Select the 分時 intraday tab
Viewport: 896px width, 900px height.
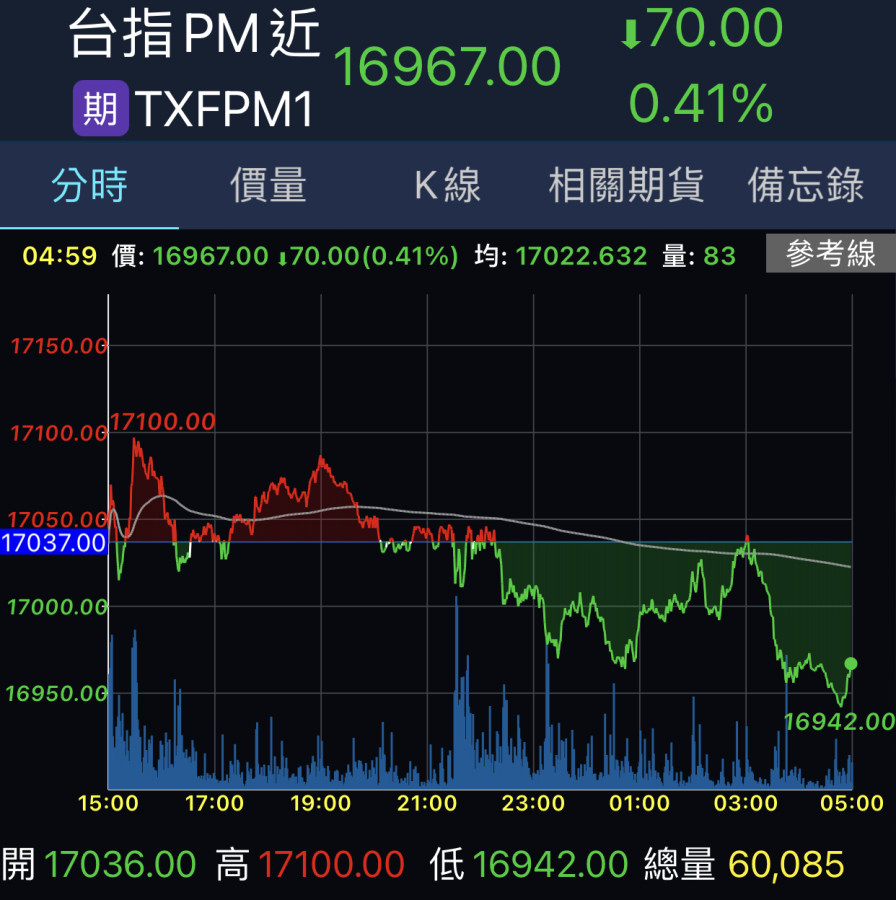pyautogui.click(x=90, y=186)
